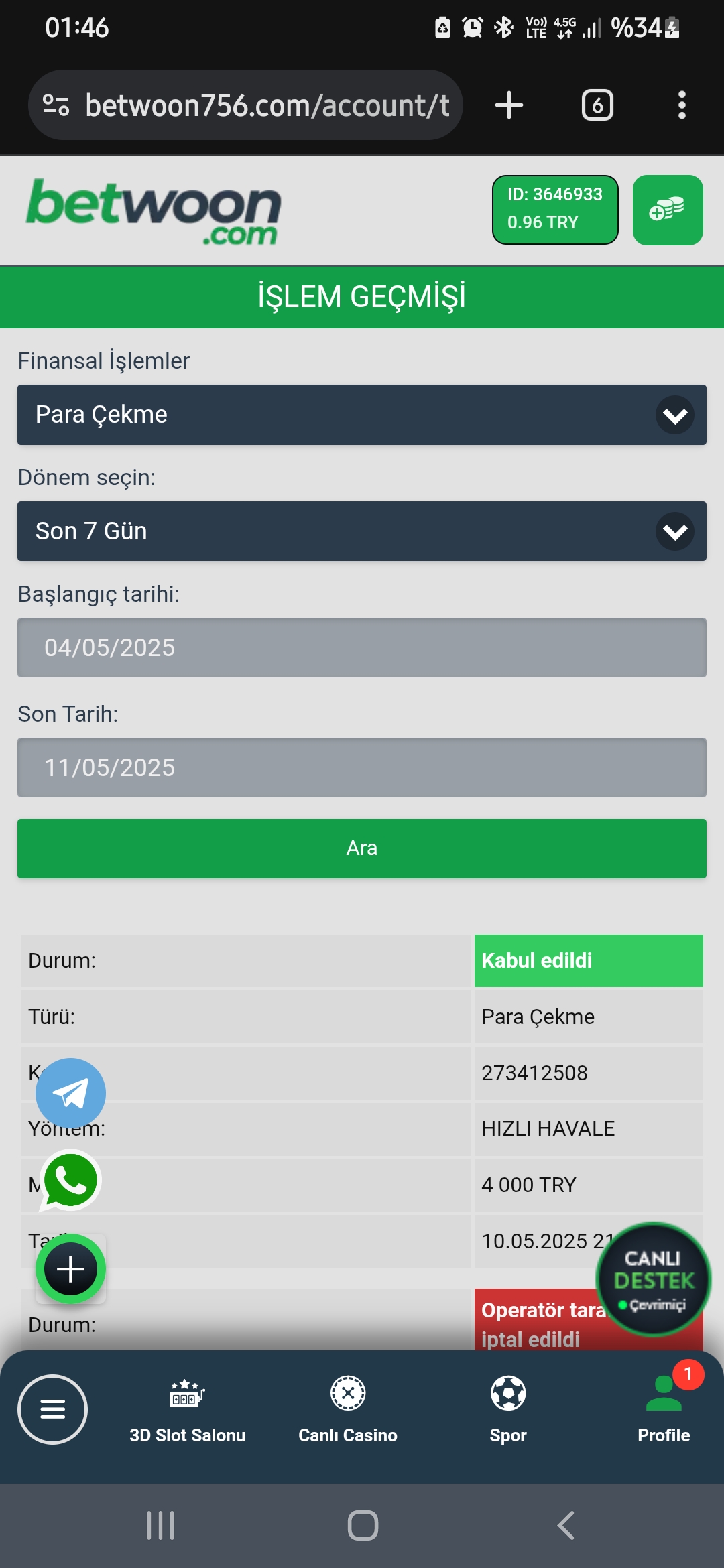Open the Profile tab
This screenshot has width=724, height=1568.
pyautogui.click(x=664, y=1409)
